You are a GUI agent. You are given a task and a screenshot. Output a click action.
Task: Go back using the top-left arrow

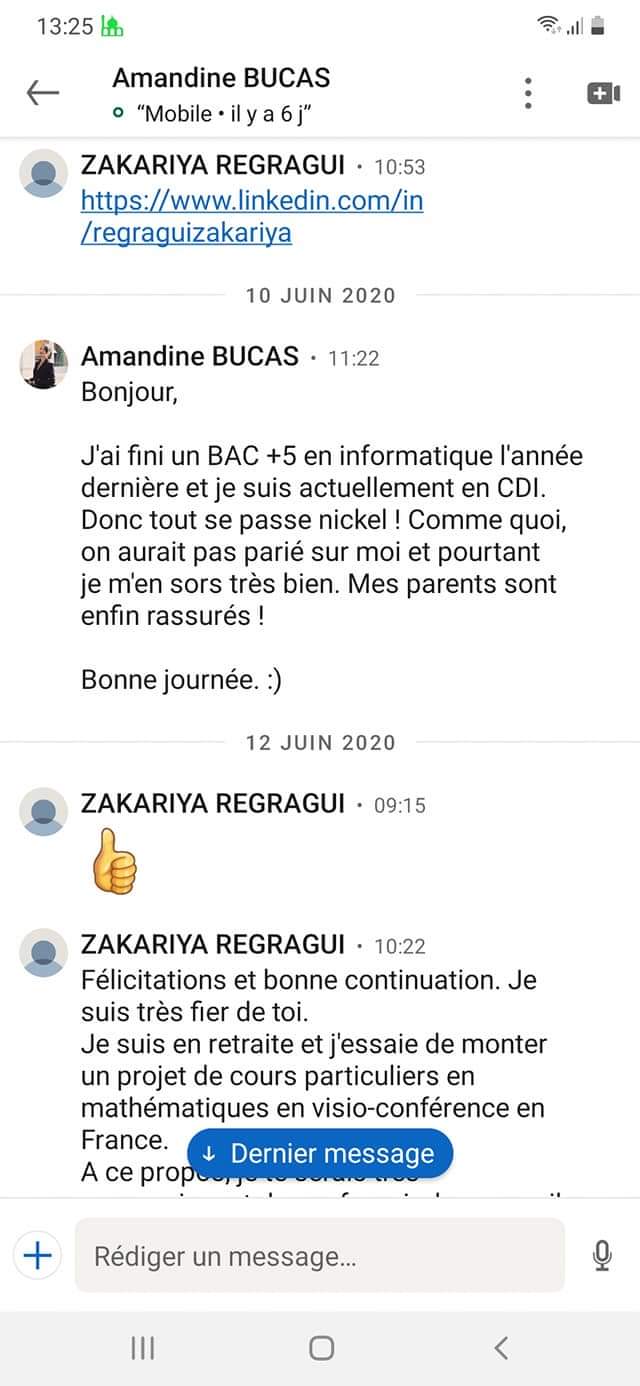point(43,93)
